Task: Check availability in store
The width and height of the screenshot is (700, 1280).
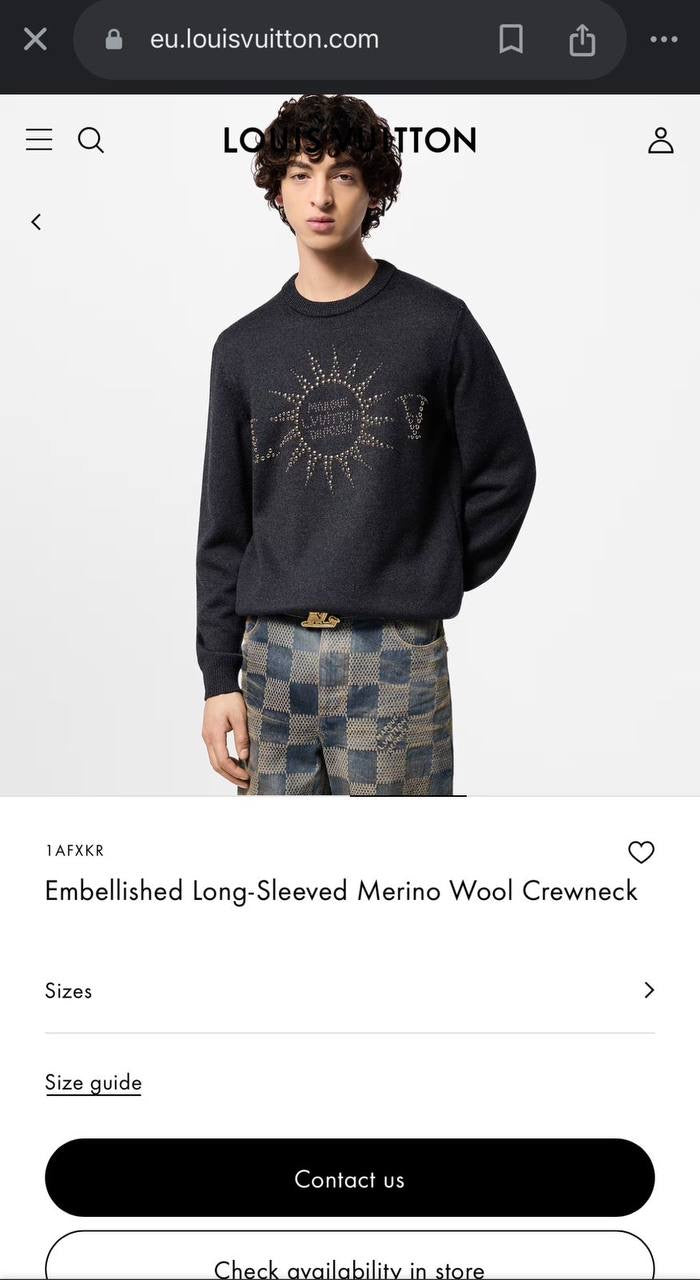Action: pyautogui.click(x=350, y=1262)
